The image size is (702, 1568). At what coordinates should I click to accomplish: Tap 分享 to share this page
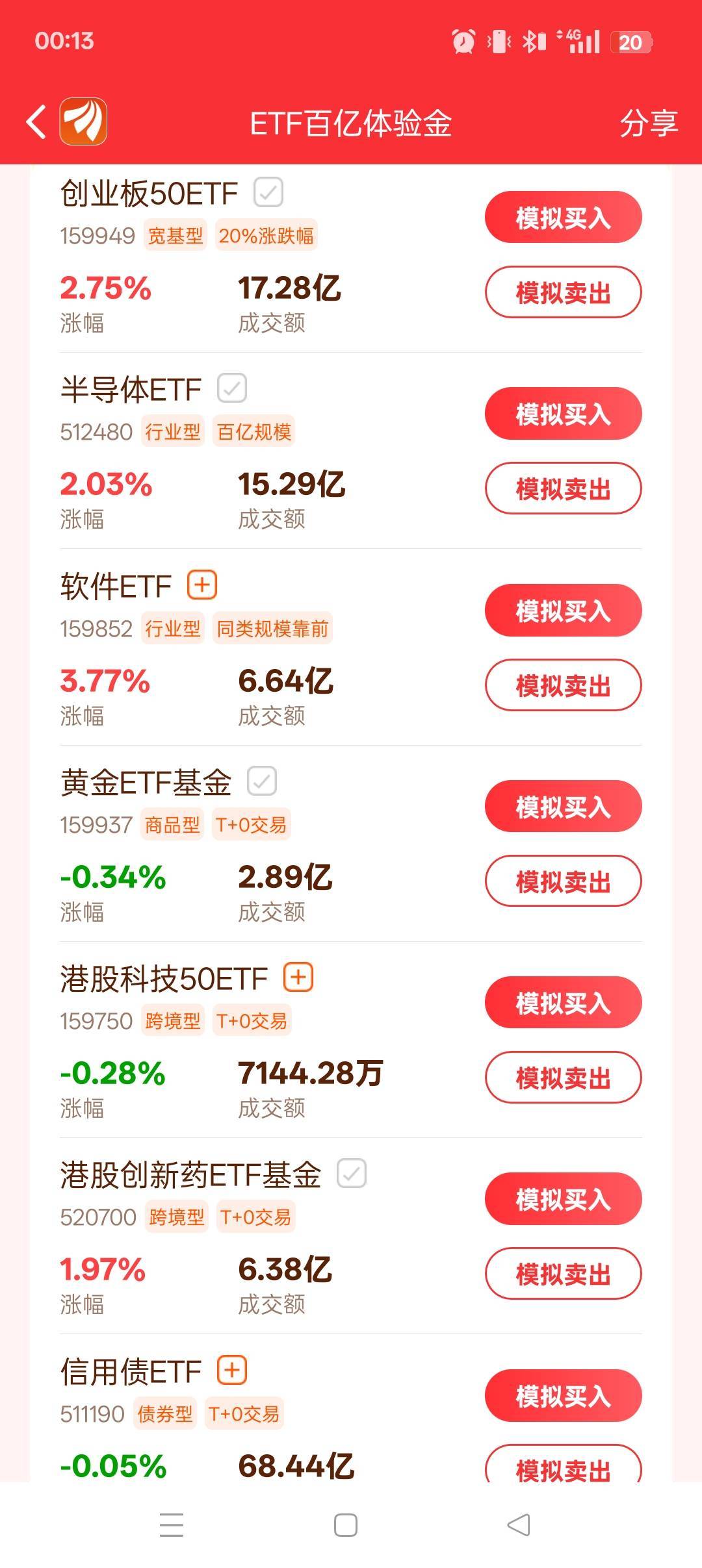point(649,123)
